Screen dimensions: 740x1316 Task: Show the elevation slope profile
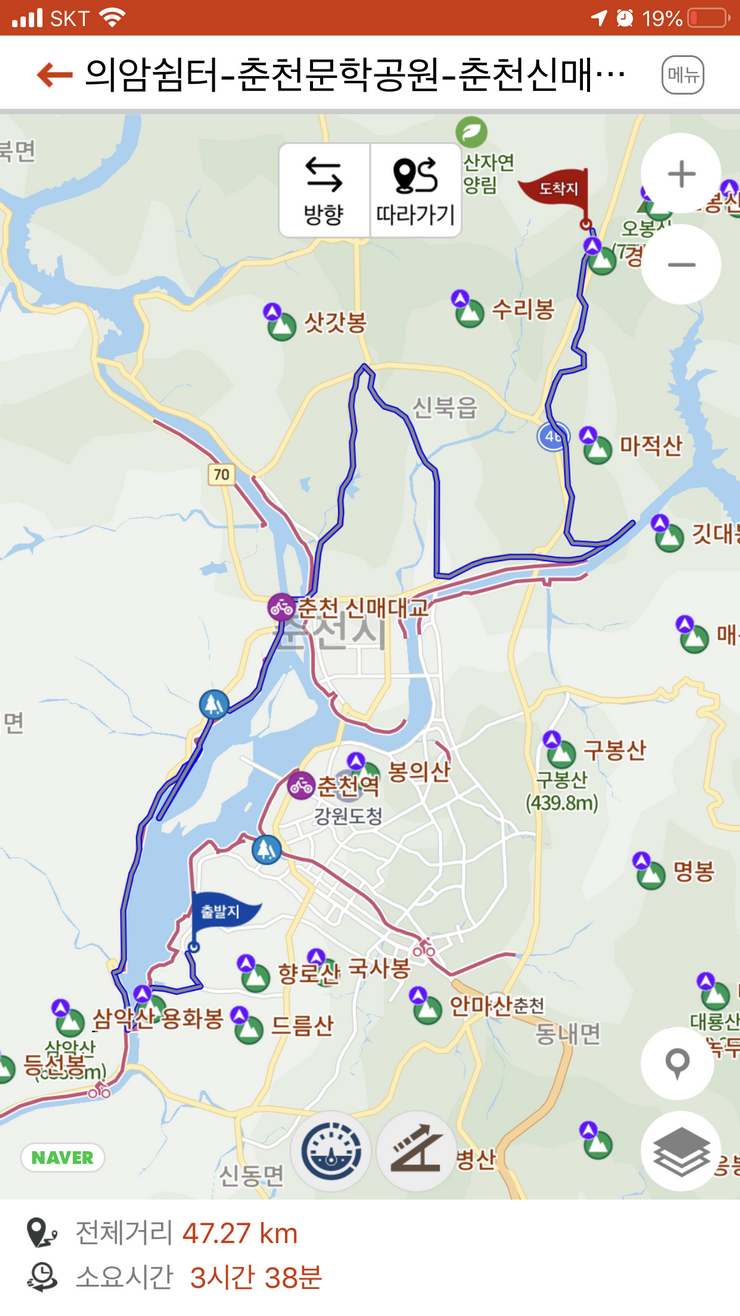416,1151
